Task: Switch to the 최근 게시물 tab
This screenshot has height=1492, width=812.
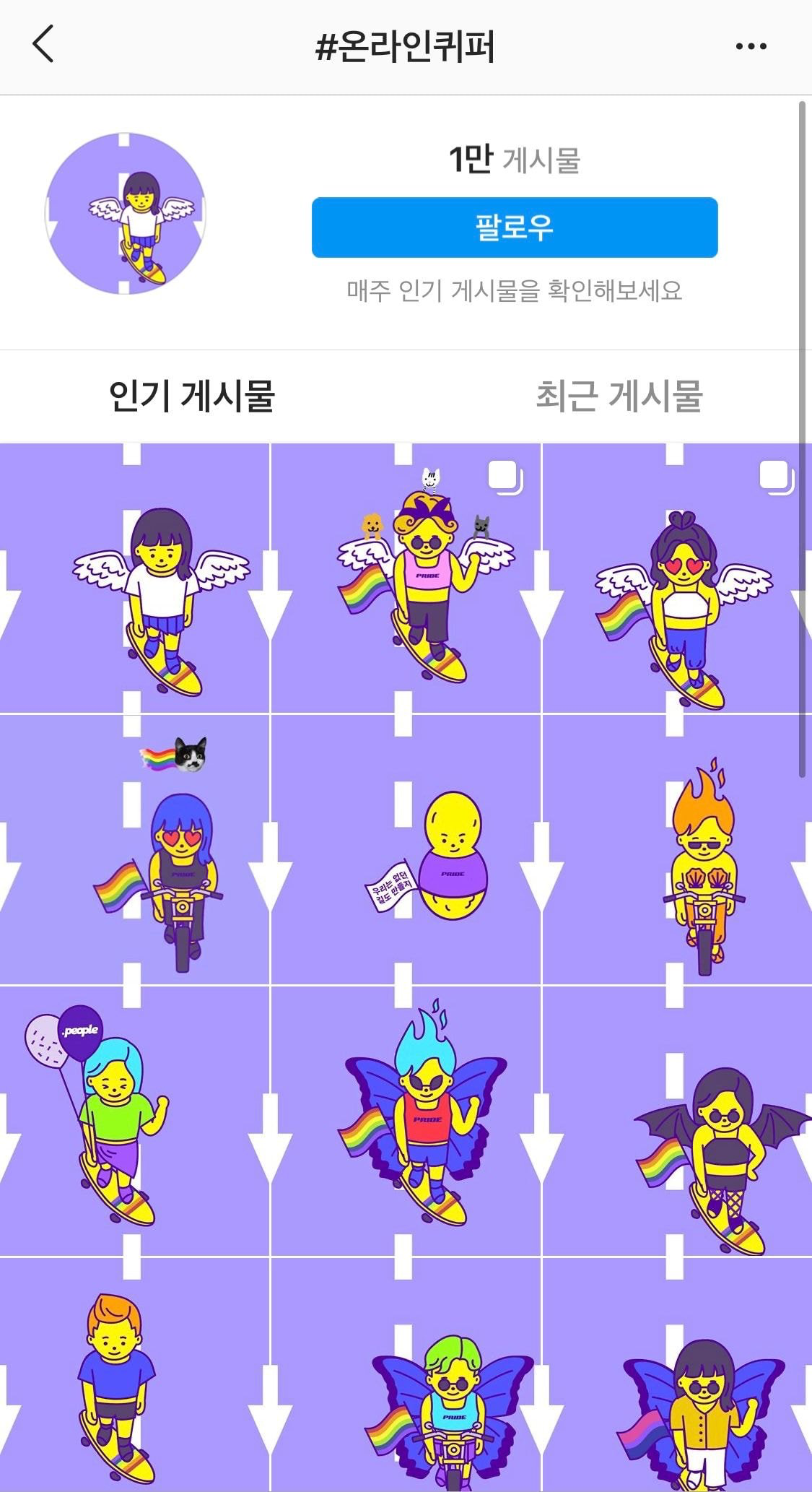Action: 619,396
